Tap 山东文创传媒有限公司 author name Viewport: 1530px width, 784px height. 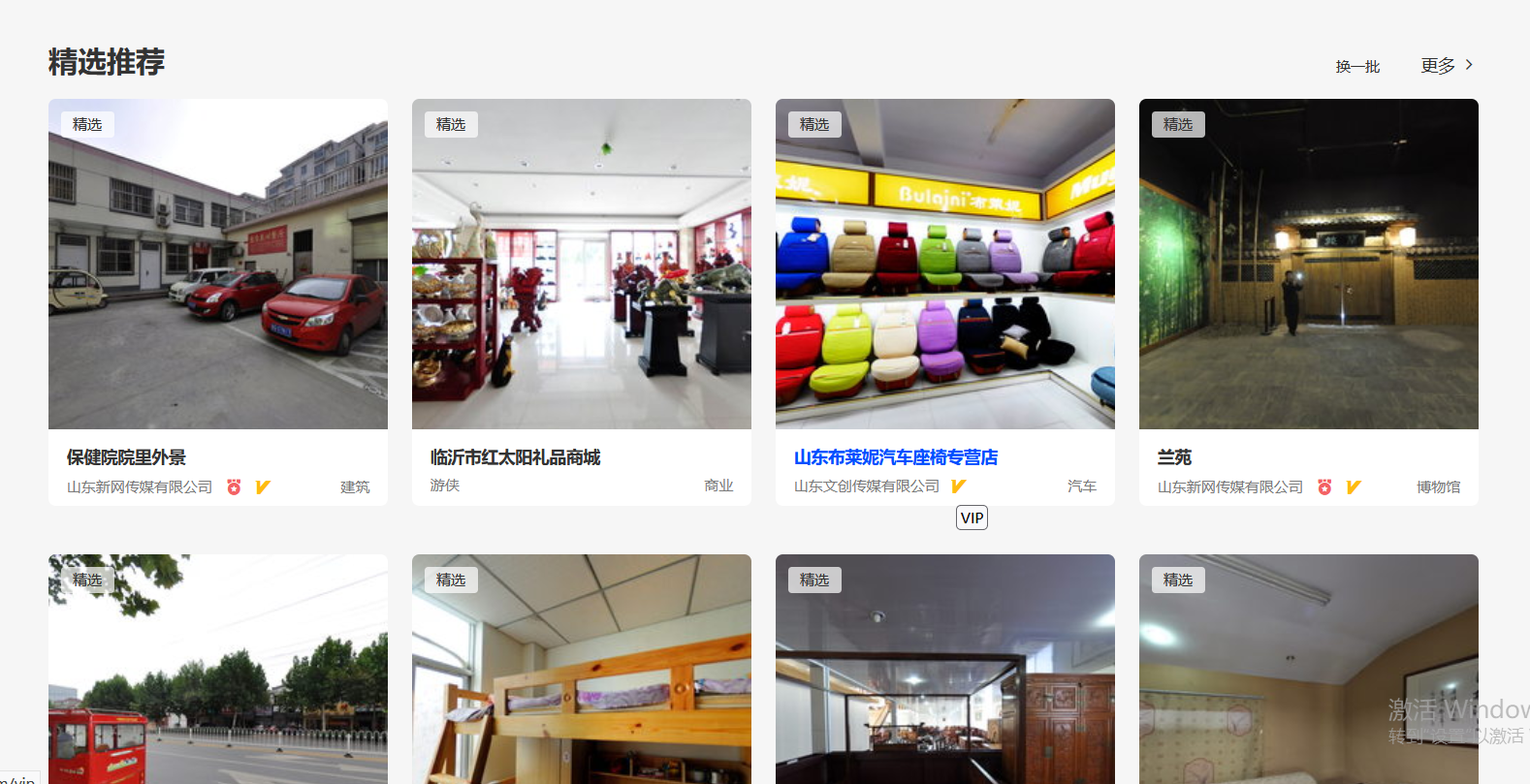[866, 486]
